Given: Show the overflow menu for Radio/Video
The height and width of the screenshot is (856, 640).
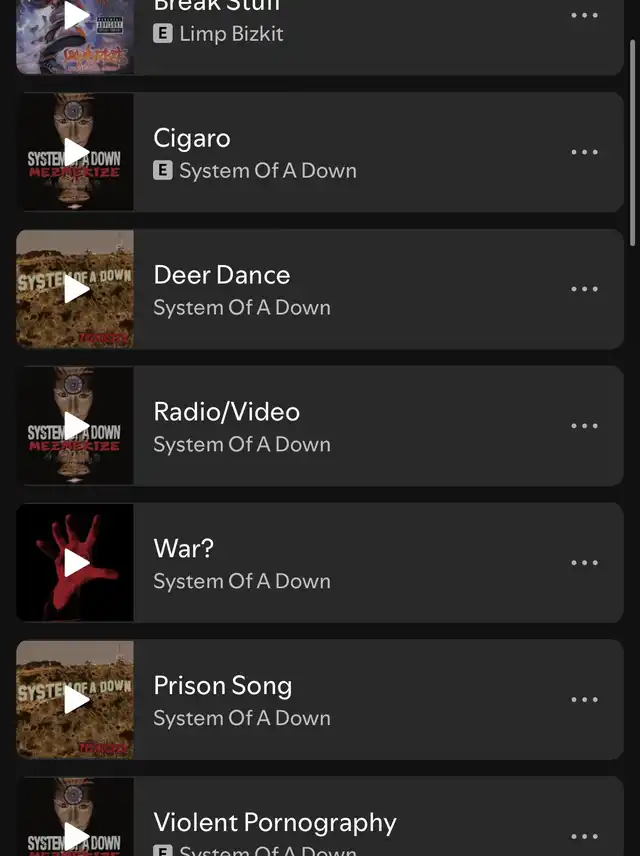Looking at the screenshot, I should click(x=584, y=426).
